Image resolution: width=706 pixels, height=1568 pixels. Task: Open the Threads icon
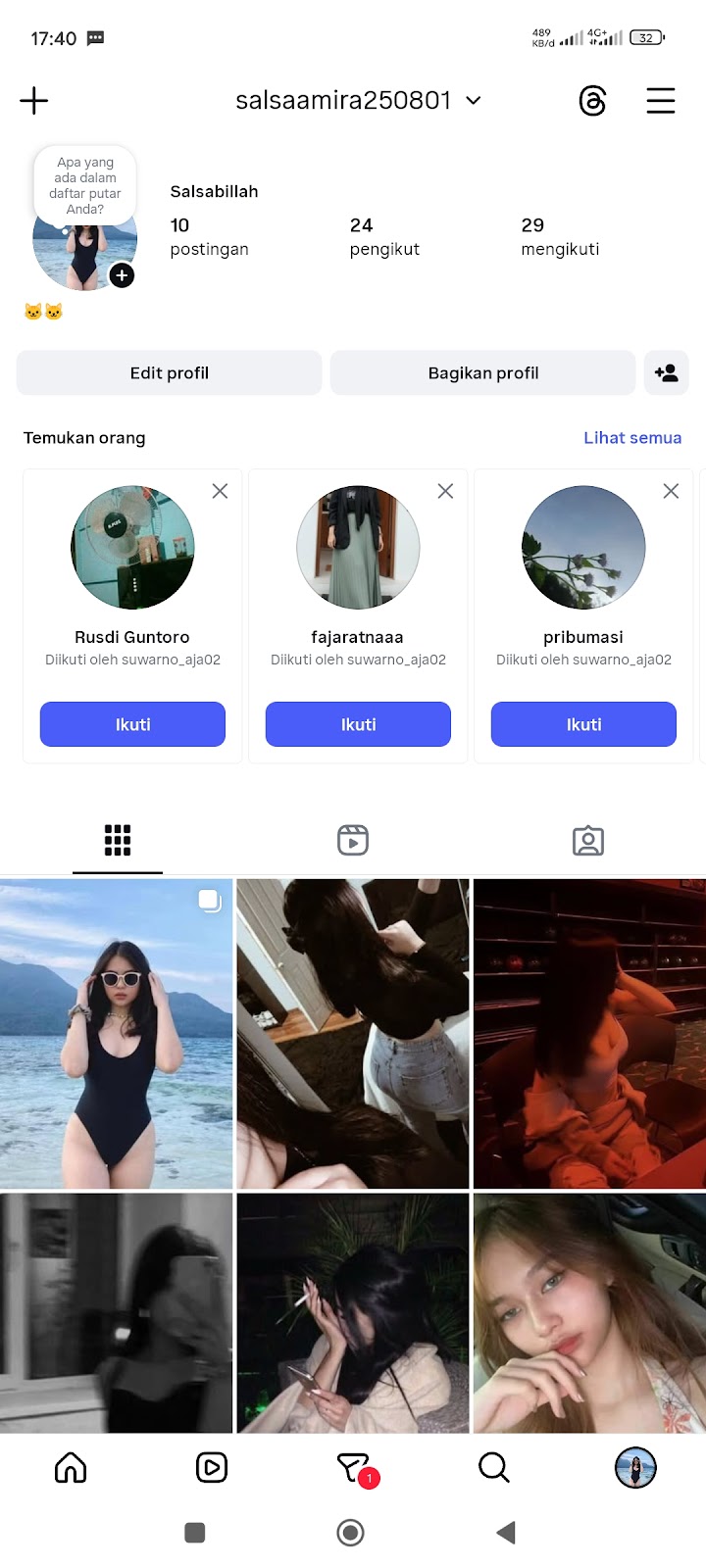pos(592,100)
